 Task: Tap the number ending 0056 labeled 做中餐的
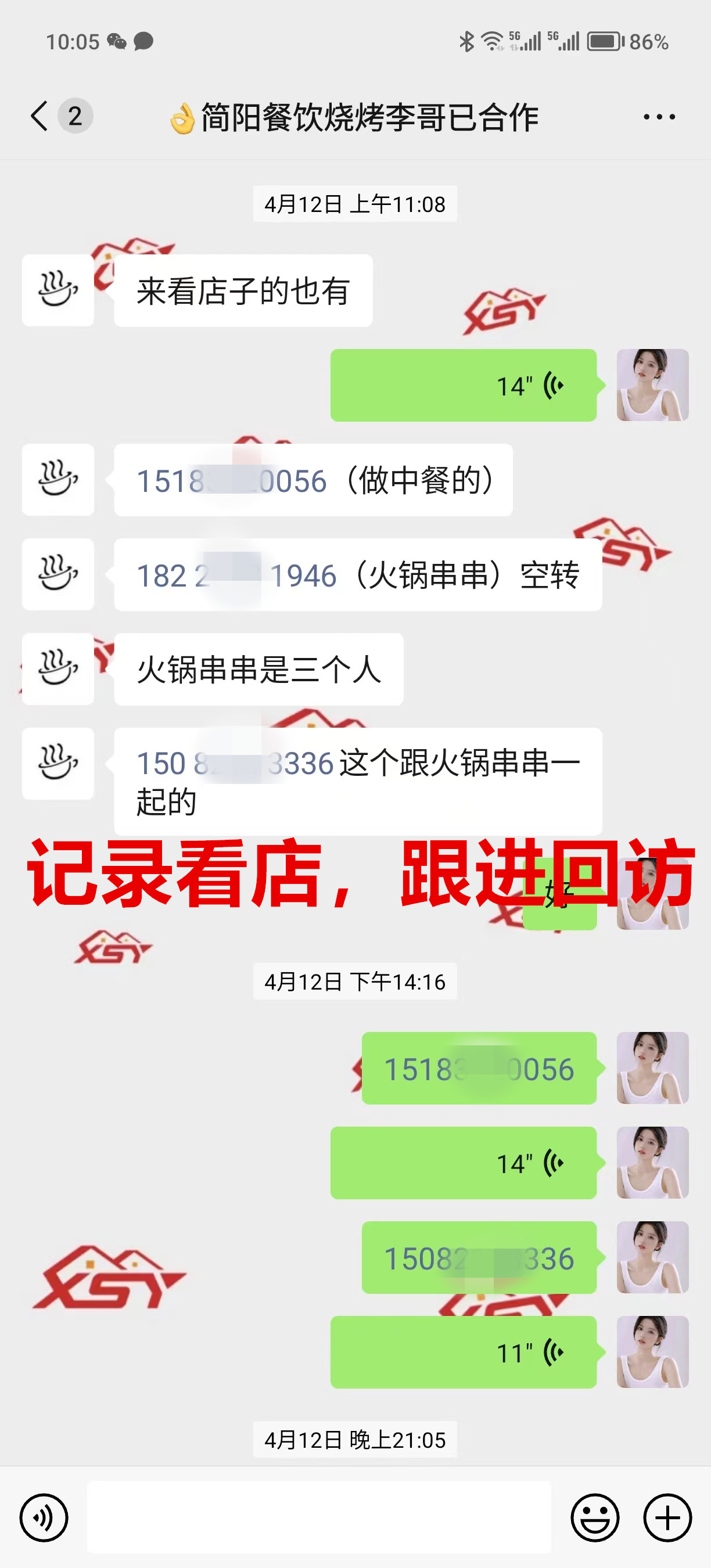click(231, 481)
